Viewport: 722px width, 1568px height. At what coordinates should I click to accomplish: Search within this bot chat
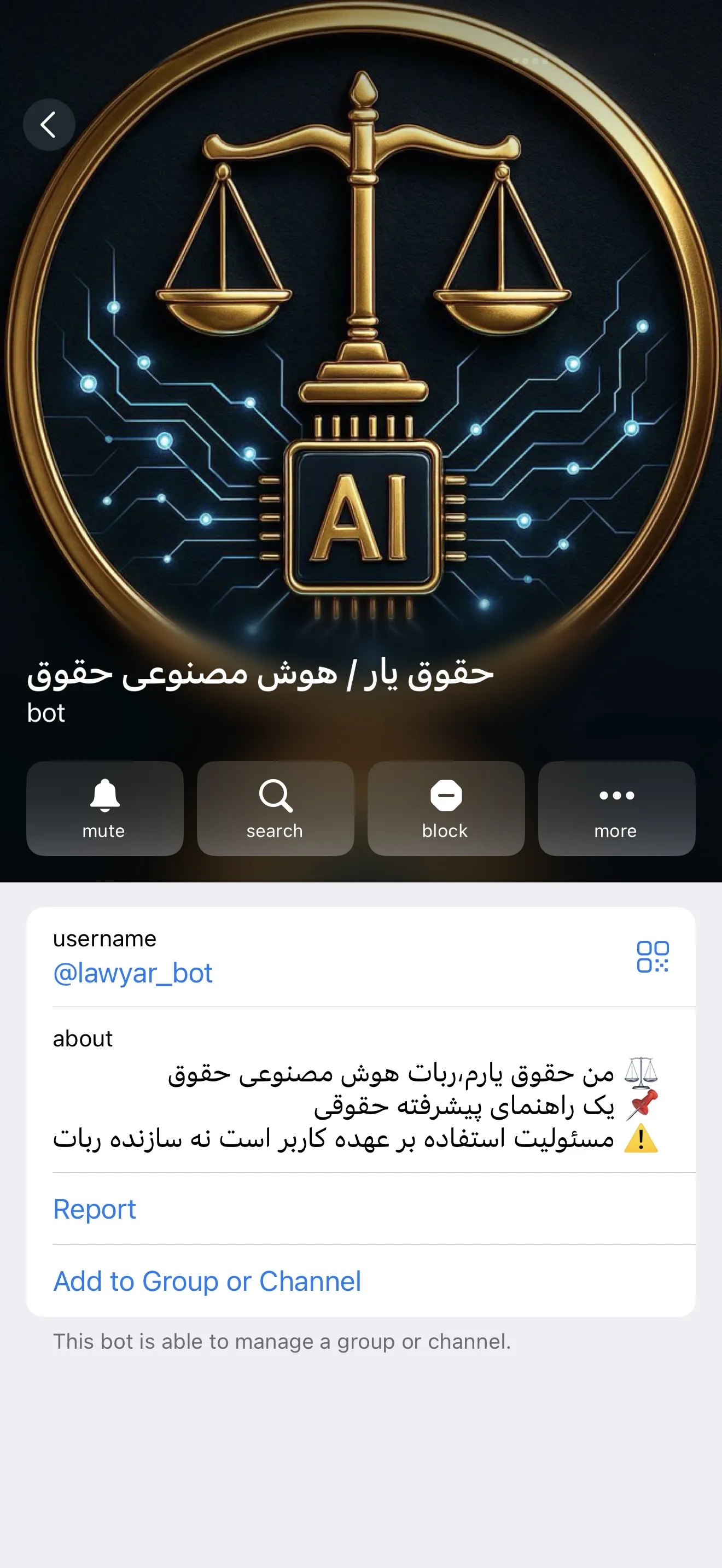point(275,809)
